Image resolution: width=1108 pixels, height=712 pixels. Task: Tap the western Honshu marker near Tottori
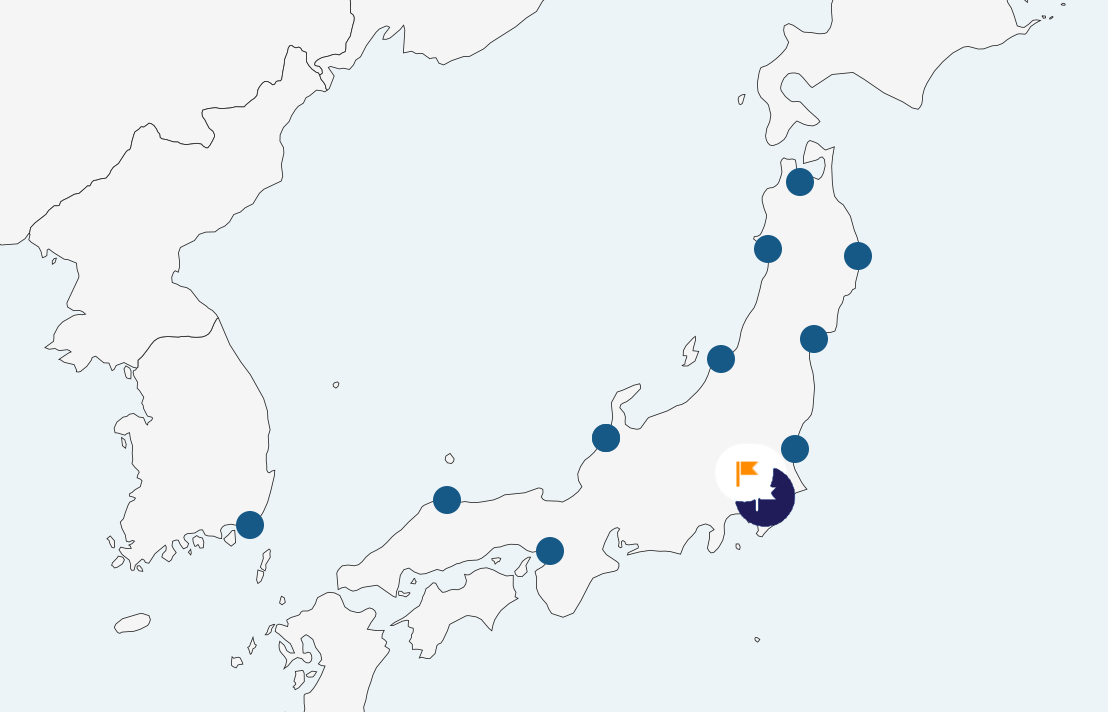447,500
